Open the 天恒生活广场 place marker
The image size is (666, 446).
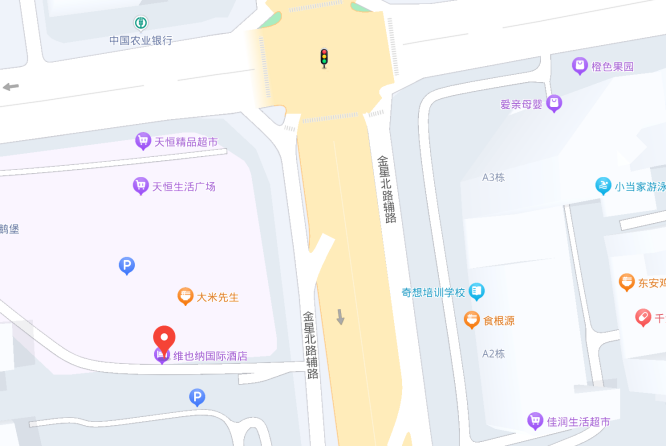141,186
